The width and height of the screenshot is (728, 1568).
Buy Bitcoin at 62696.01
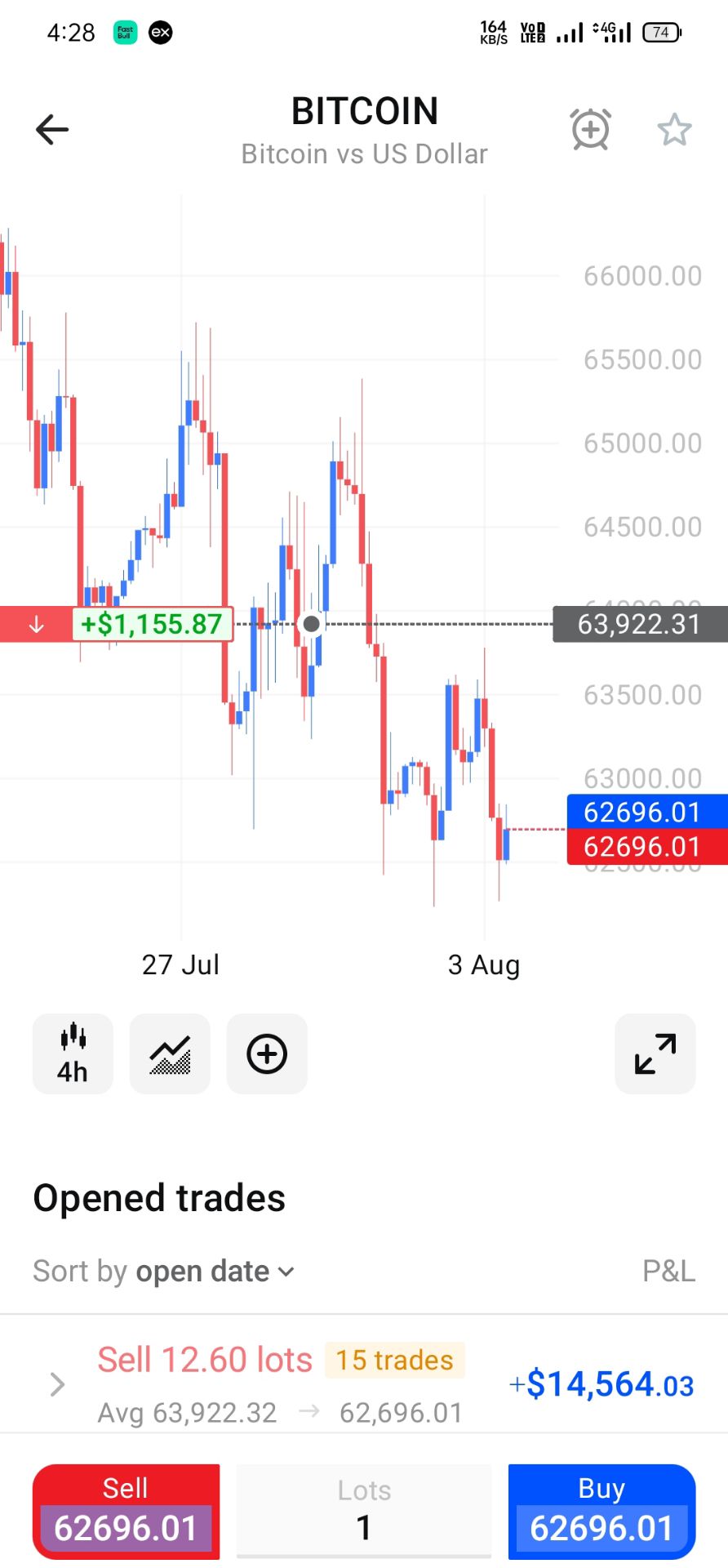(x=601, y=1512)
